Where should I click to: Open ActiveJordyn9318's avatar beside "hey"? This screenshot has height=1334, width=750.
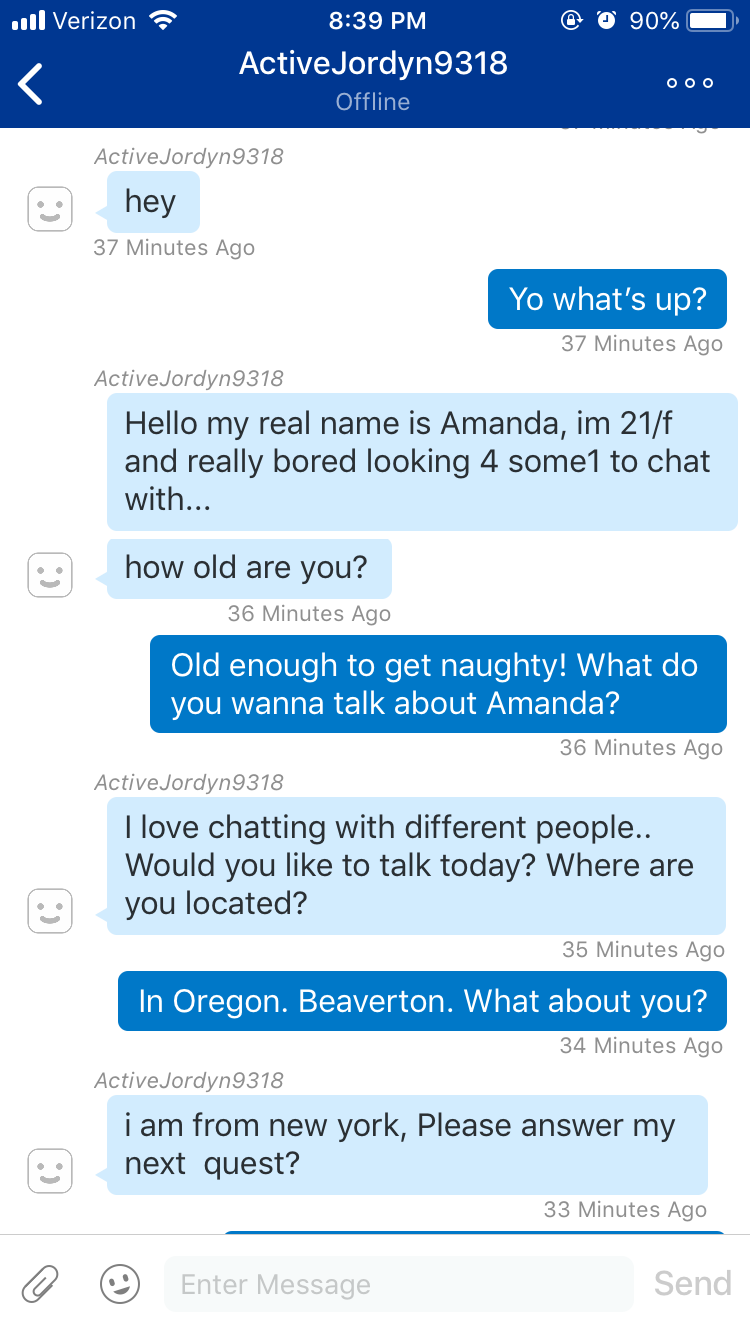[x=49, y=209]
